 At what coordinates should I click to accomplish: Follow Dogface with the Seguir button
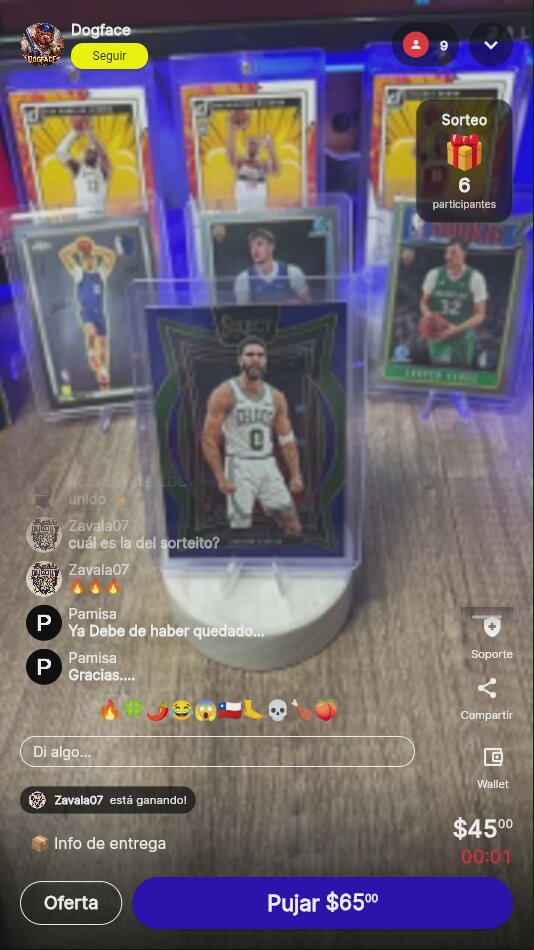(x=109, y=56)
